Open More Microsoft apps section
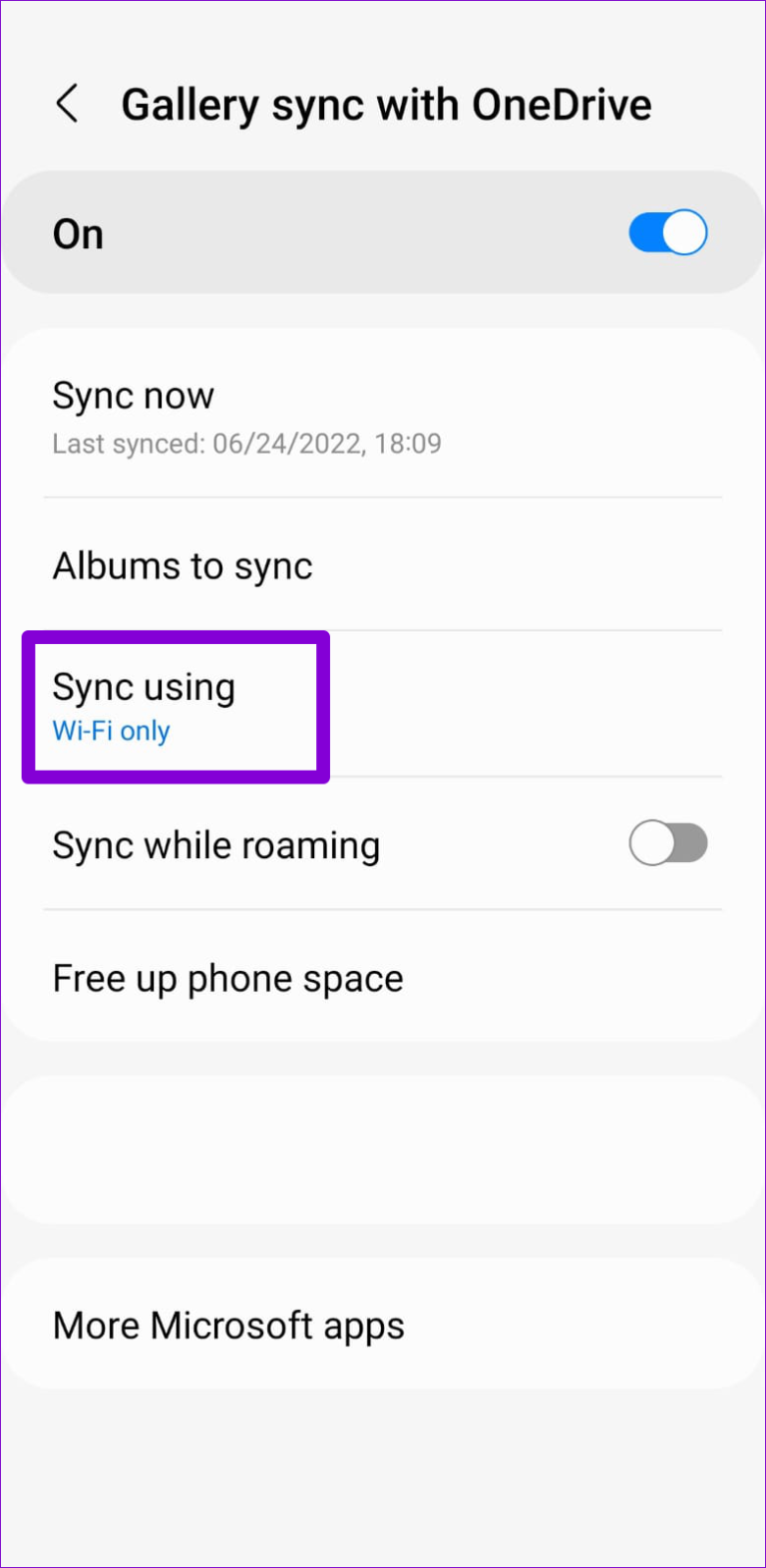This screenshot has height=1568, width=766. 228,1324
